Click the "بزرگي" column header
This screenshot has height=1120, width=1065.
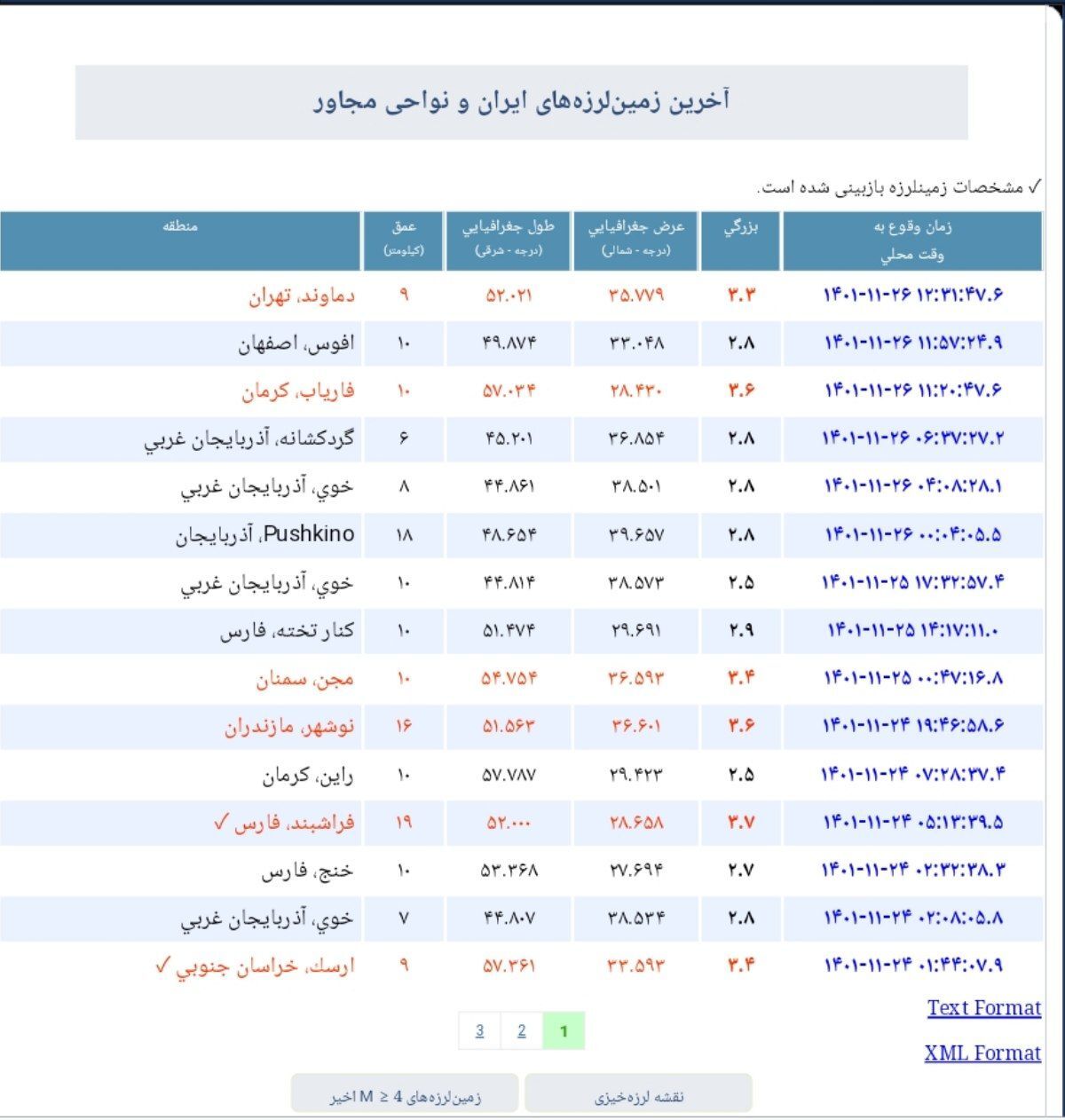click(740, 229)
